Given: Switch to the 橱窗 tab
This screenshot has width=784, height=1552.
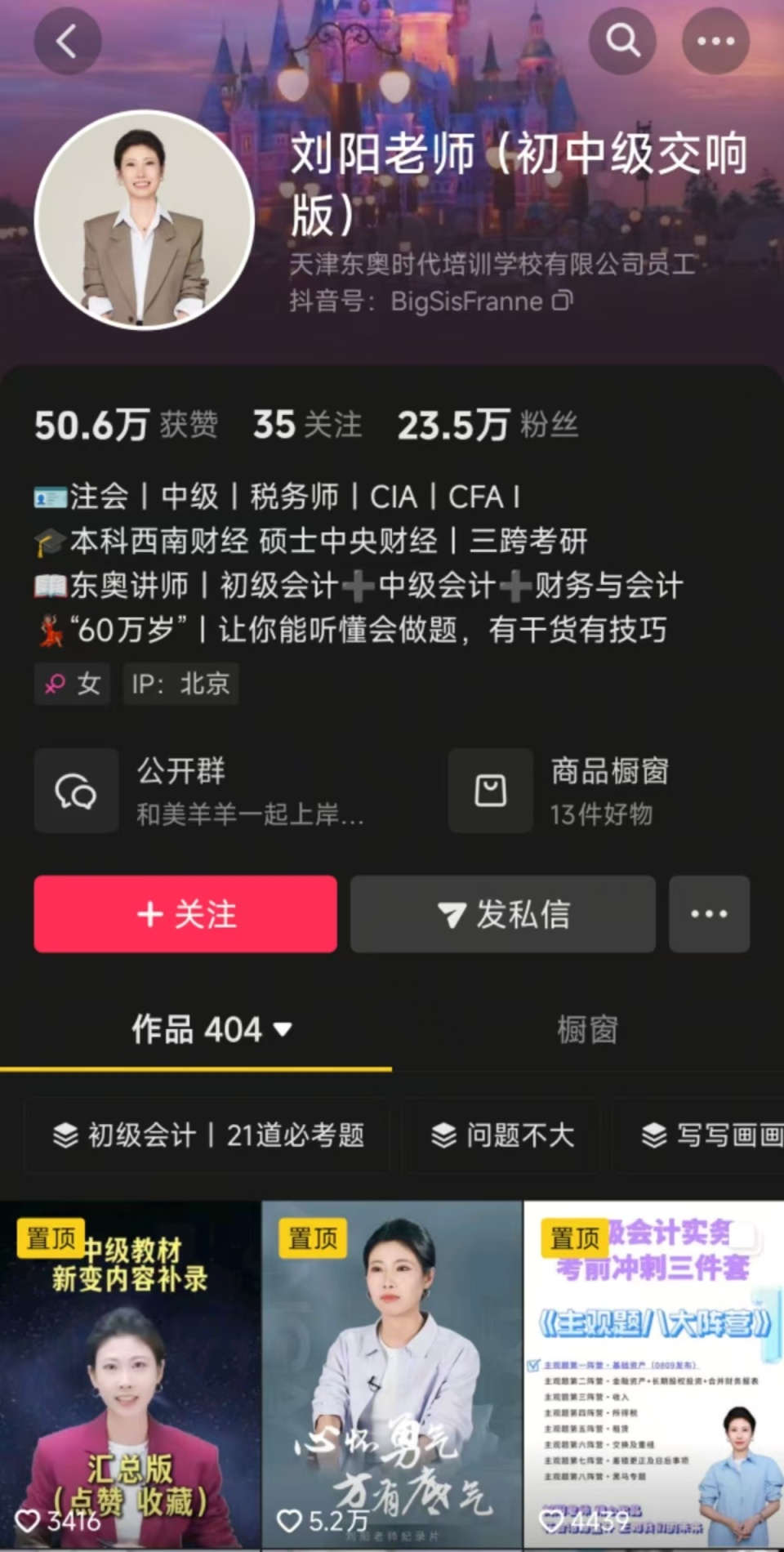Looking at the screenshot, I should (587, 1029).
